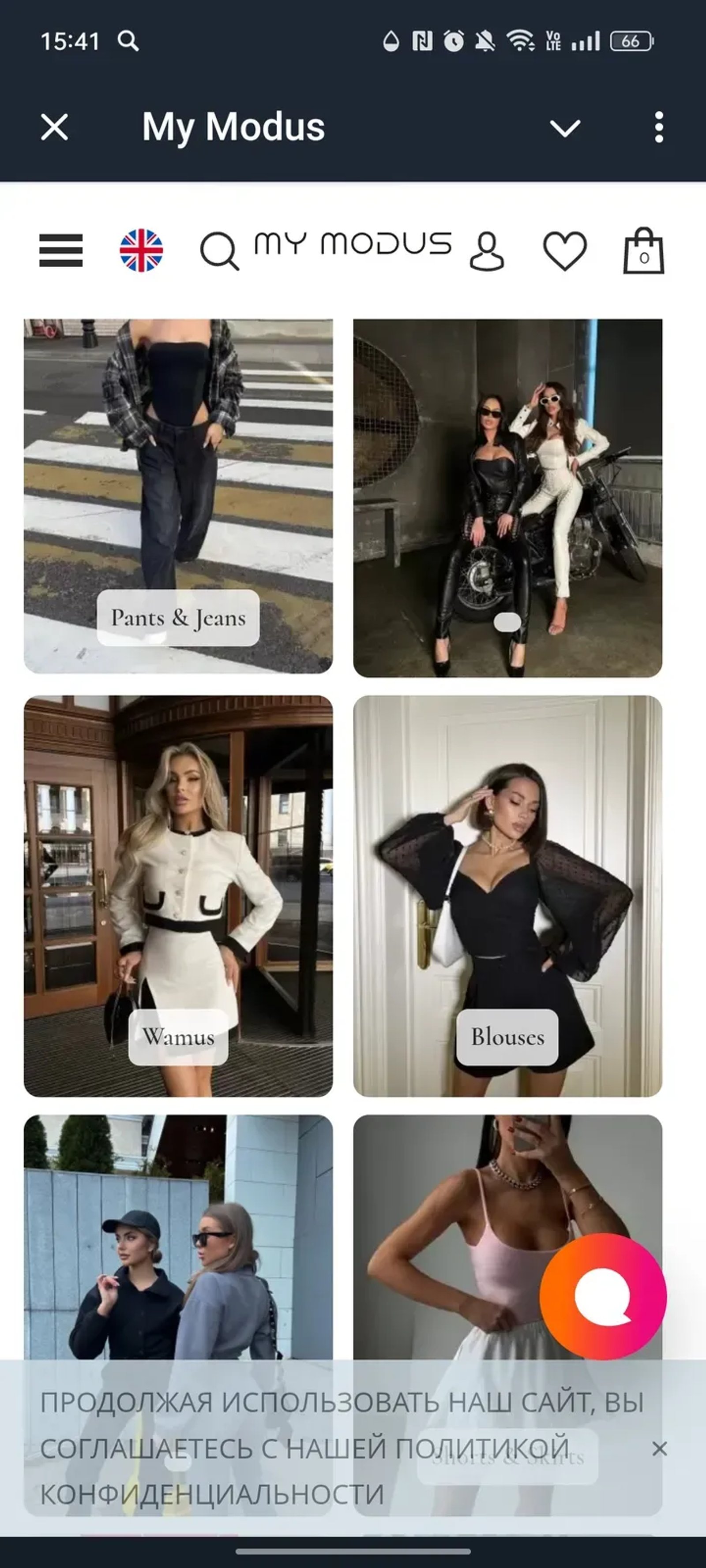Dismiss the privacy policy banner

[x=659, y=1449]
